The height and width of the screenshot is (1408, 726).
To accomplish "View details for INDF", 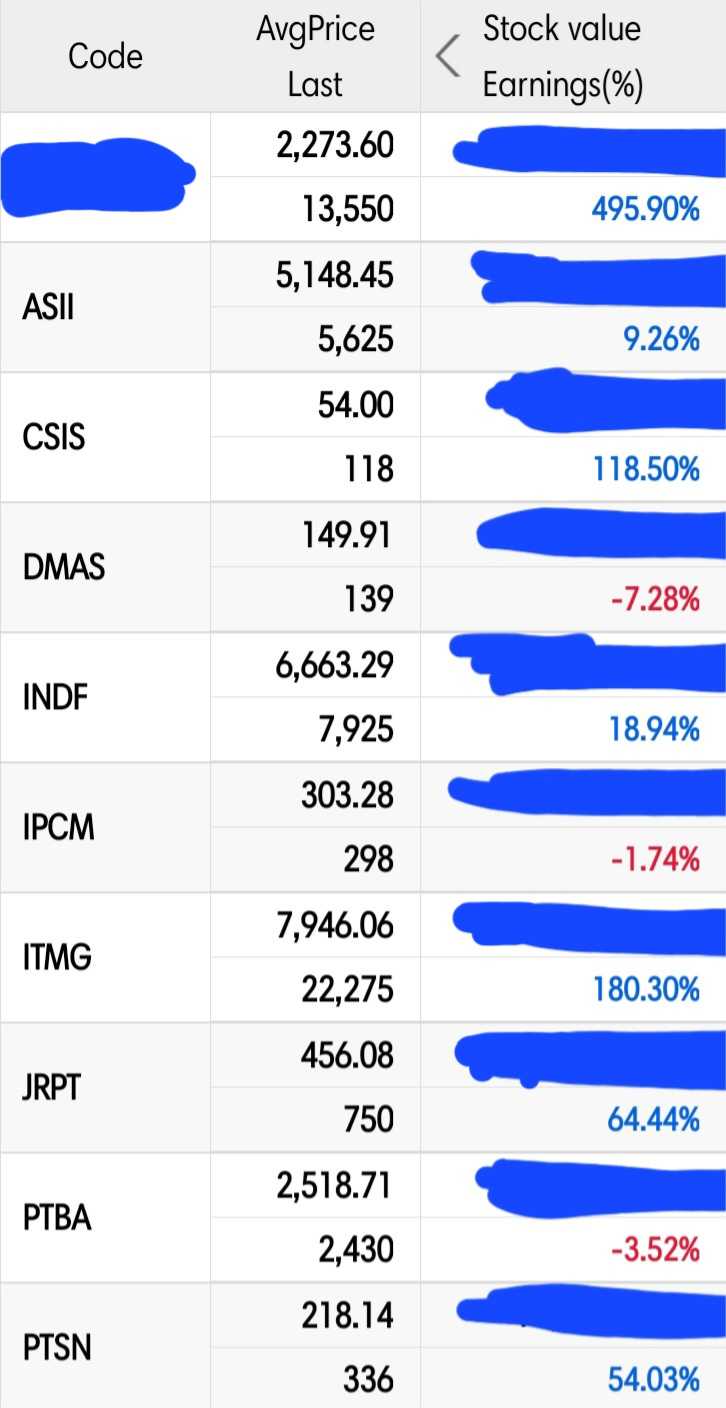I will (x=363, y=697).
